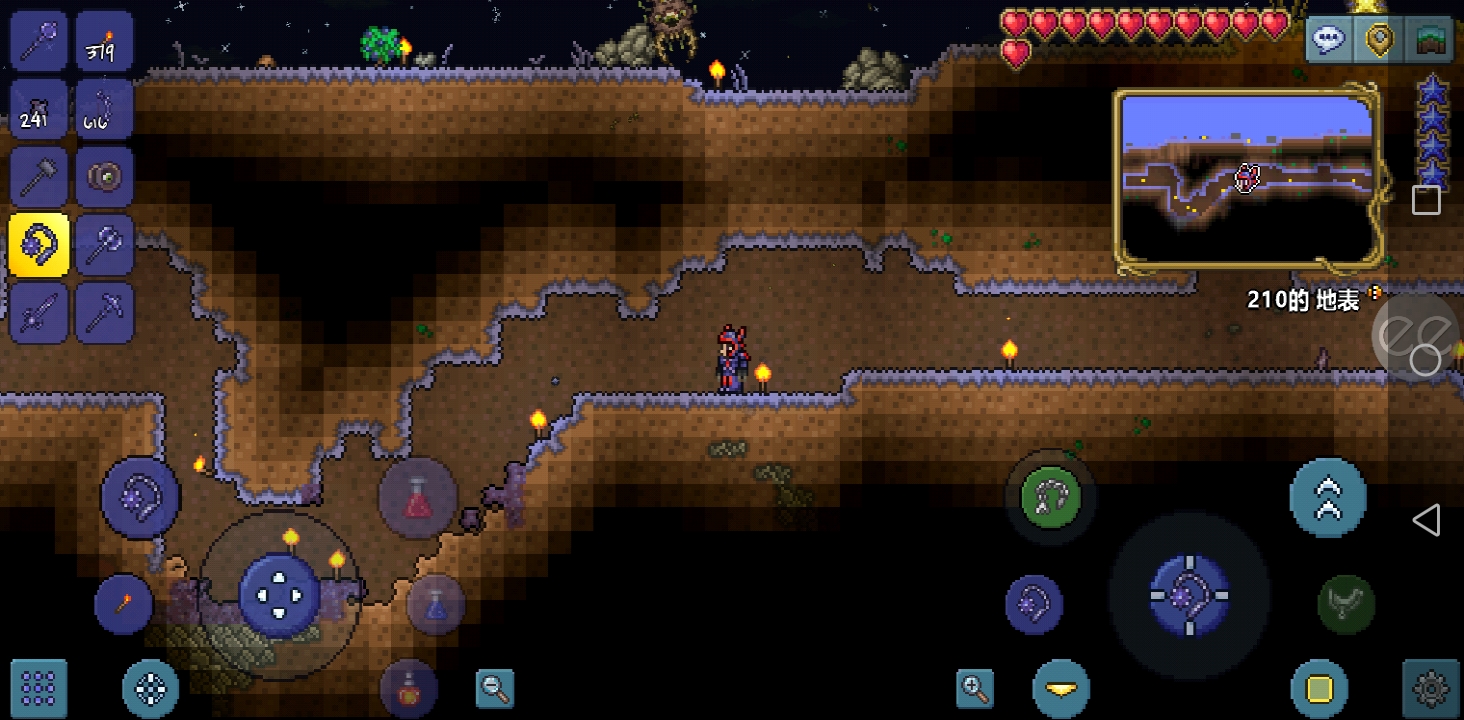Tap the yellow drop-down platform button
Viewport: 1464px width, 720px height.
(1060, 687)
